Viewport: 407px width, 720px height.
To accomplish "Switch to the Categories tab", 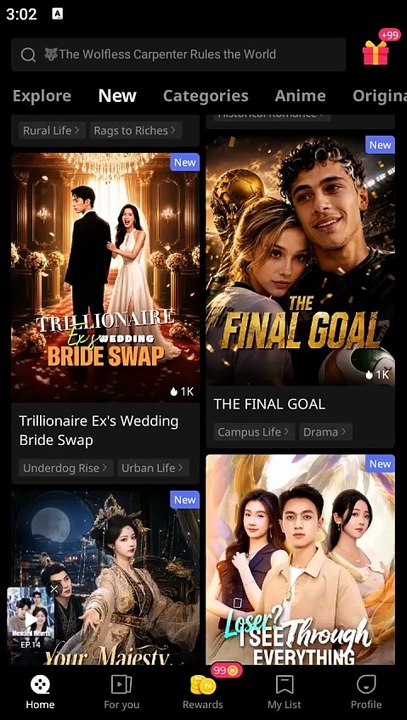I will pos(205,96).
